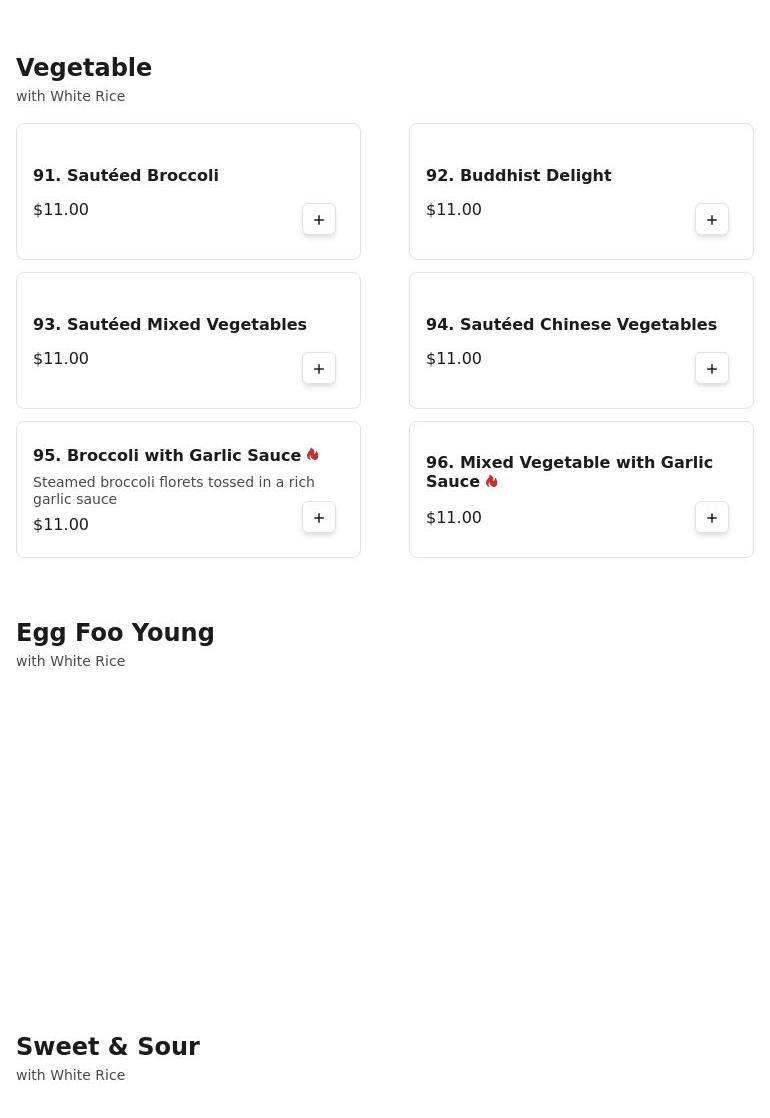This screenshot has width=770, height=1118.
Task: Add Sautéed Broccoli to the order
Action: 319,220
